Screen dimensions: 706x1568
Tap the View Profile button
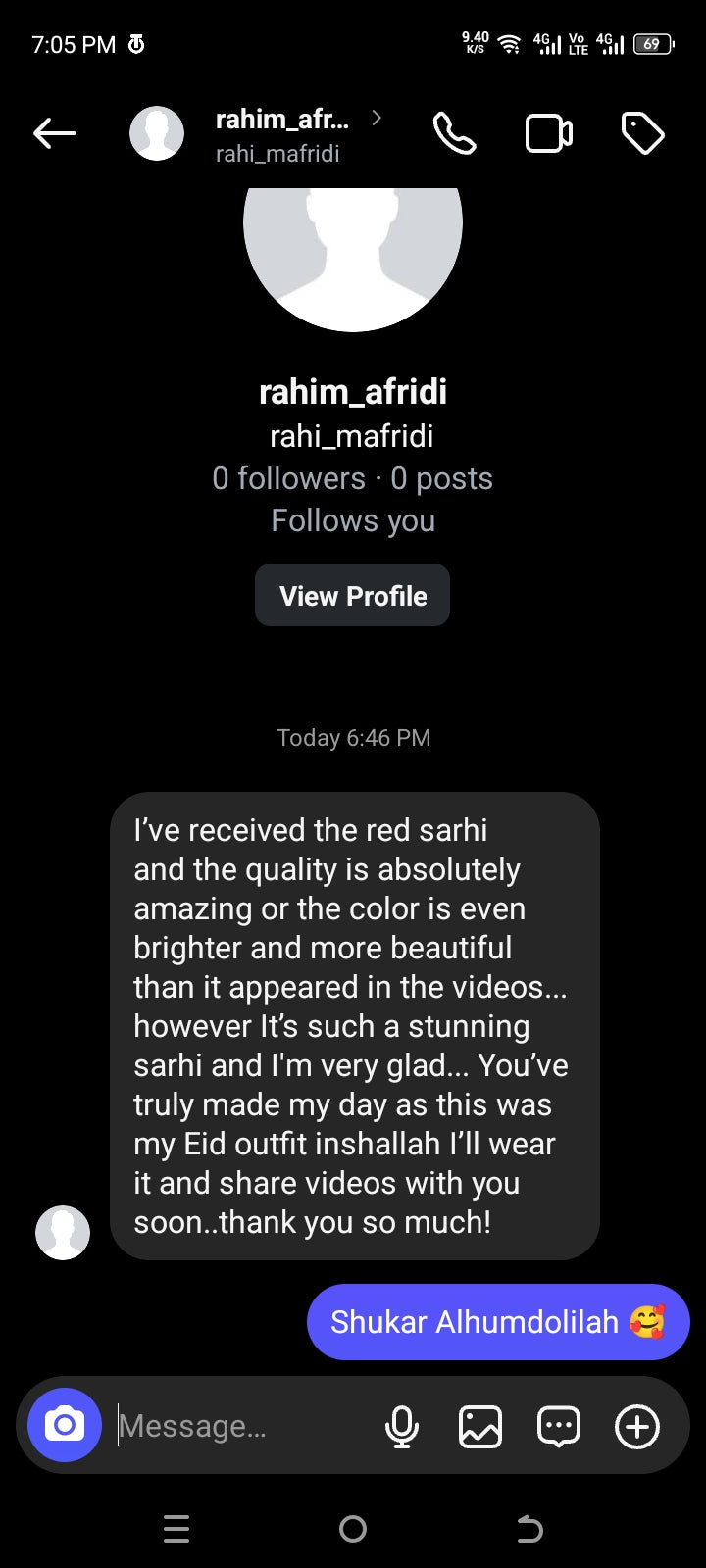[x=353, y=596]
